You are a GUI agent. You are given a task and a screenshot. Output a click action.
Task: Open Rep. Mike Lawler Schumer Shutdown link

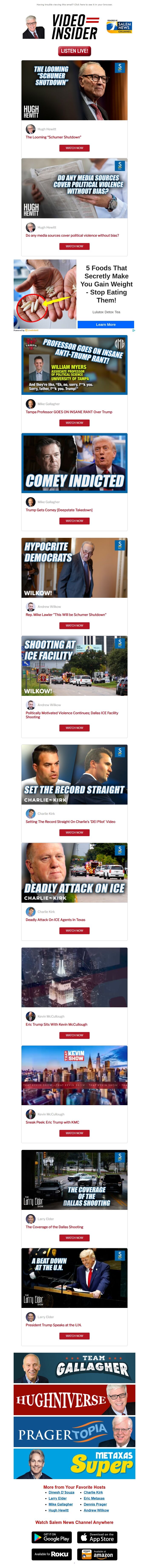pyautogui.click(x=66, y=615)
